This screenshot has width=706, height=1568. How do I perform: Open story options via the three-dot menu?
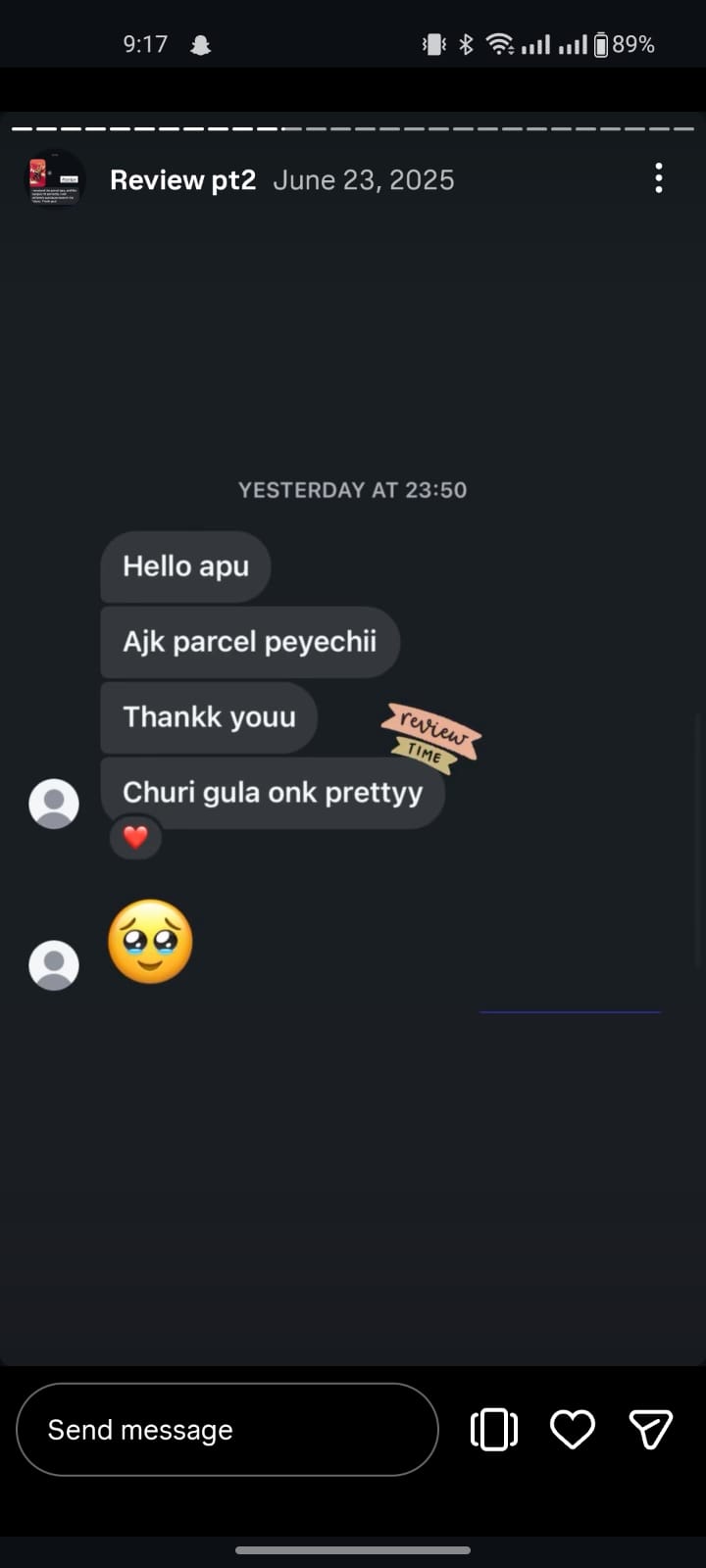pyautogui.click(x=659, y=178)
